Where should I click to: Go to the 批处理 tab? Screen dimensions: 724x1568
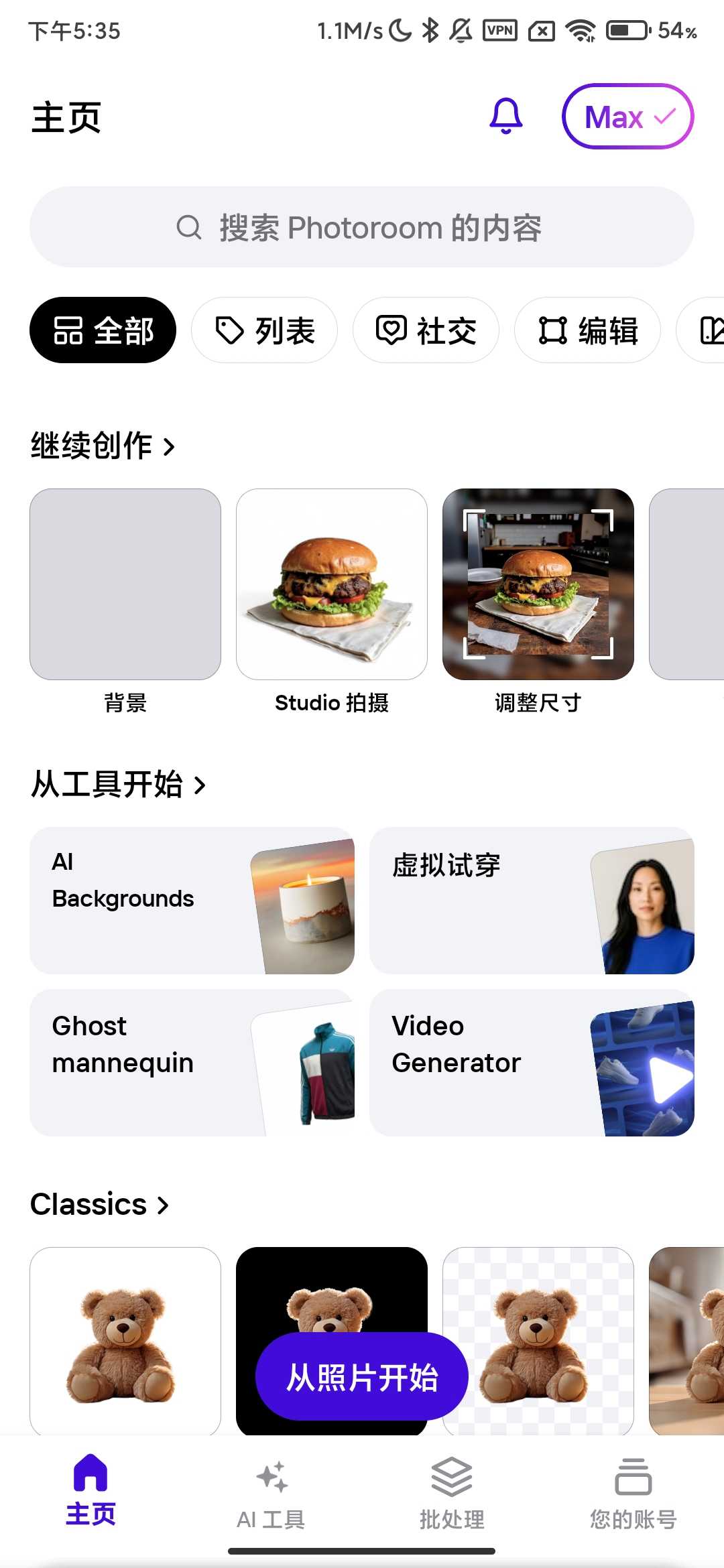coord(452,1490)
